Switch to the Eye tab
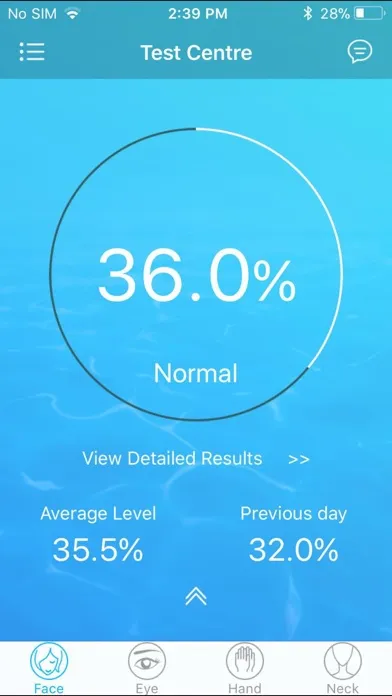Image resolution: width=392 pixels, height=696 pixels. pyautogui.click(x=147, y=669)
